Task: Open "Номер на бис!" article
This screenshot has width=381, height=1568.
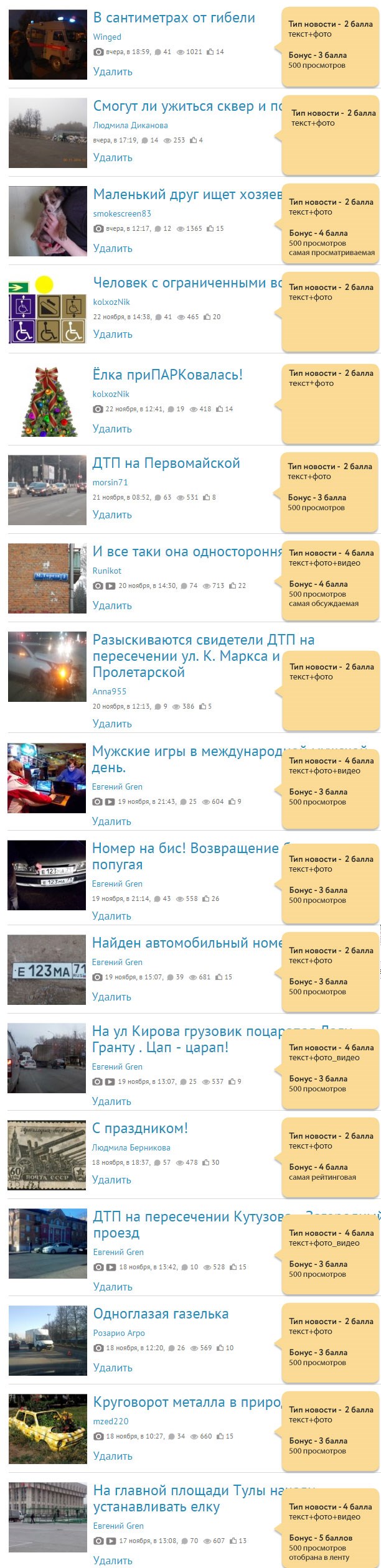Action: (x=185, y=849)
